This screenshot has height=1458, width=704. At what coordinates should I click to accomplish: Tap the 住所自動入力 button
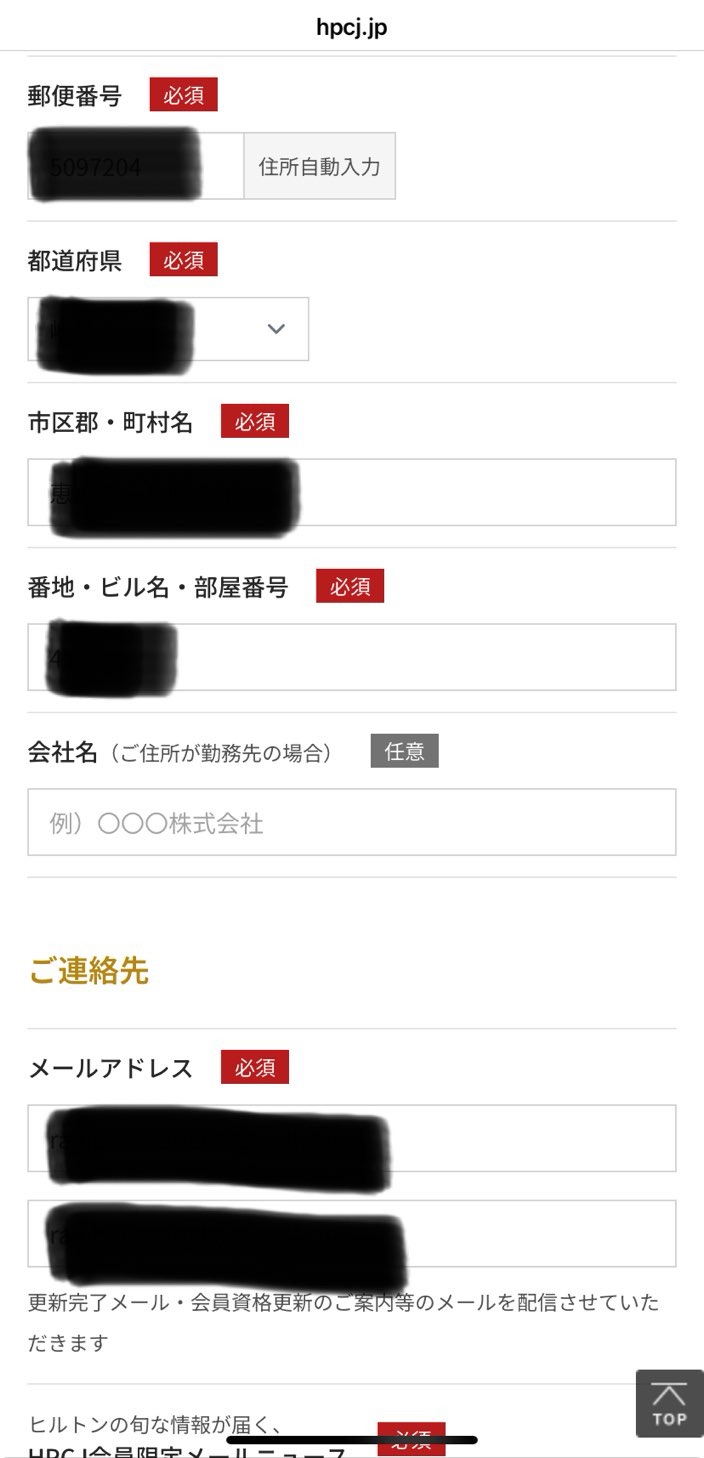(319, 166)
